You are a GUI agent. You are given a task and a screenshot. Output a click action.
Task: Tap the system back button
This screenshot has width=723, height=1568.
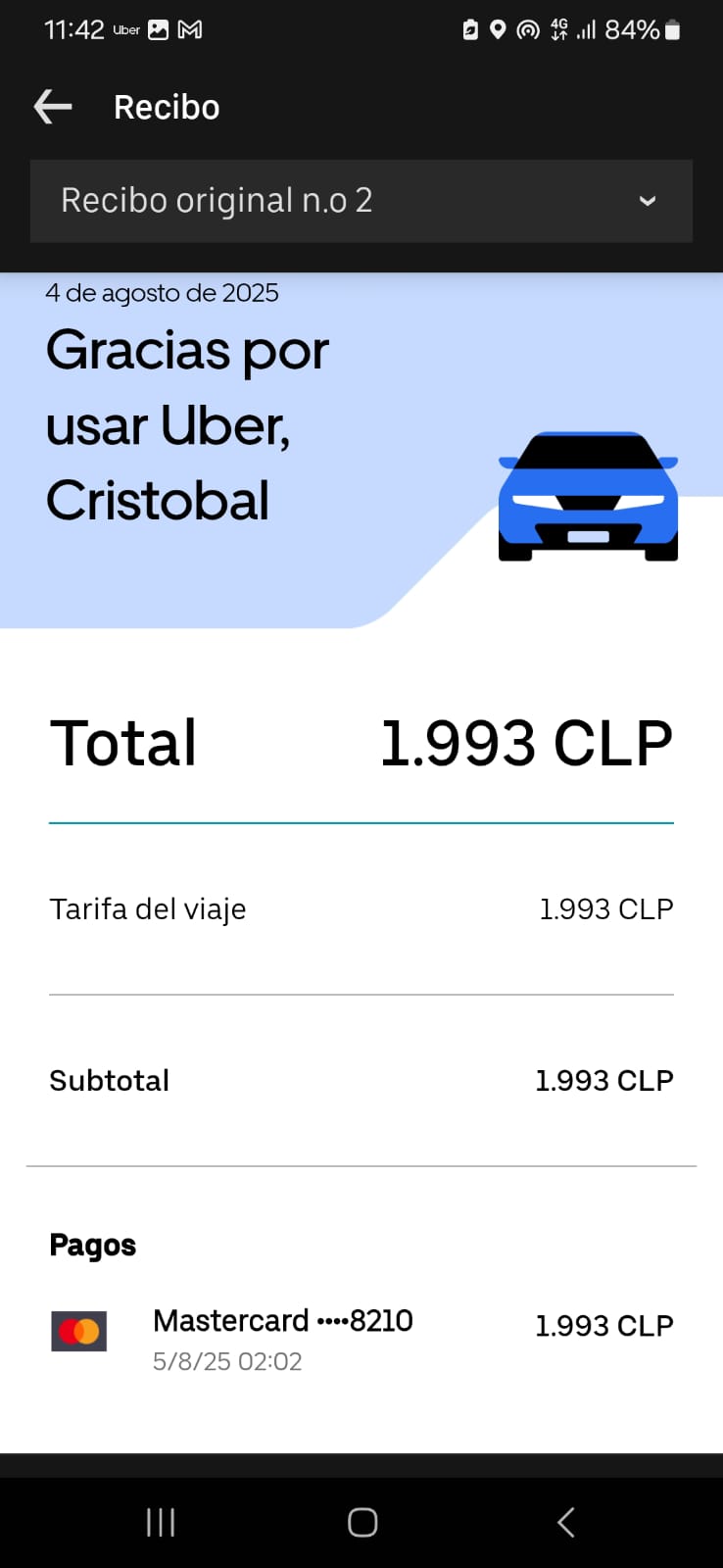(565, 1522)
